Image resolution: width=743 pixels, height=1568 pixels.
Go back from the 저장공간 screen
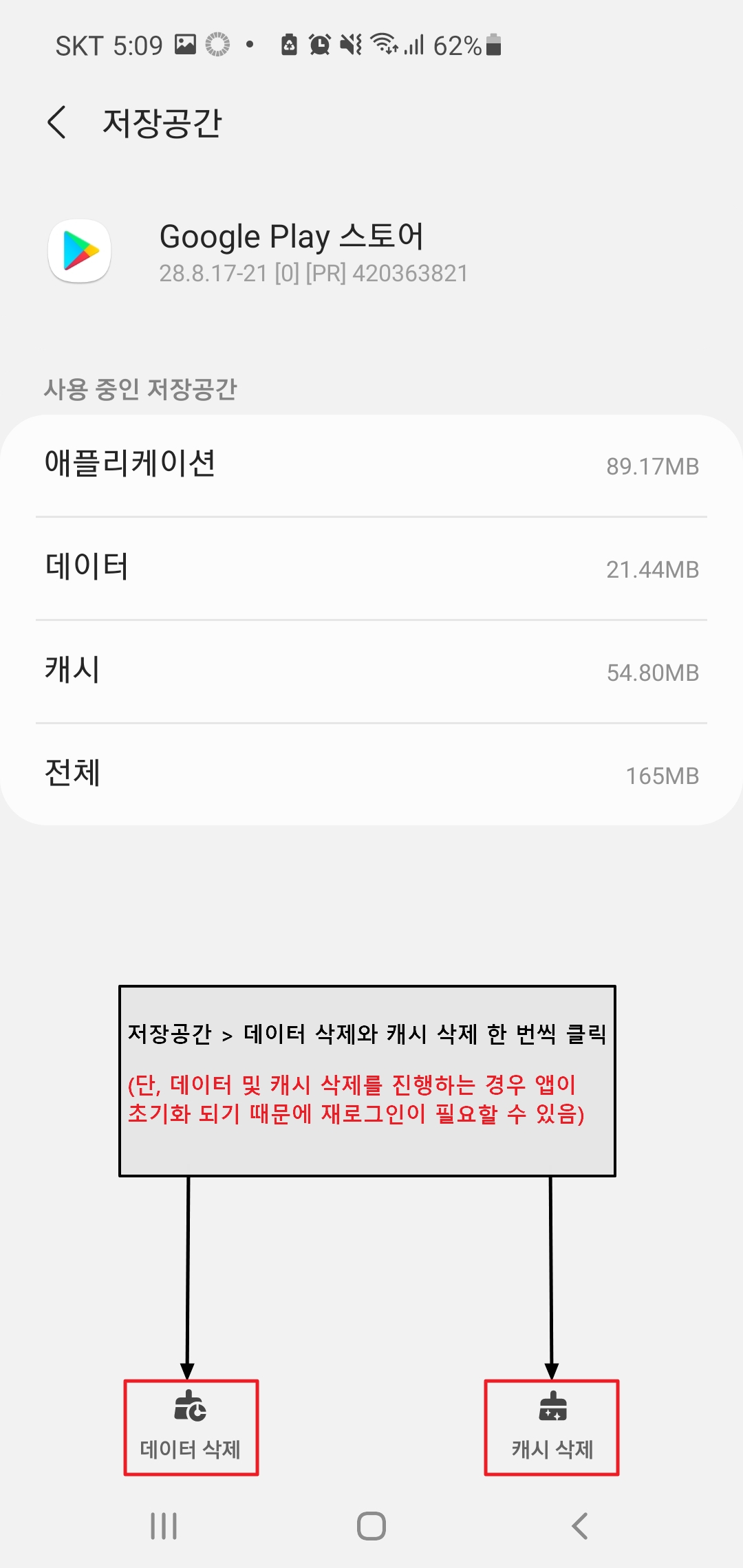click(x=57, y=122)
